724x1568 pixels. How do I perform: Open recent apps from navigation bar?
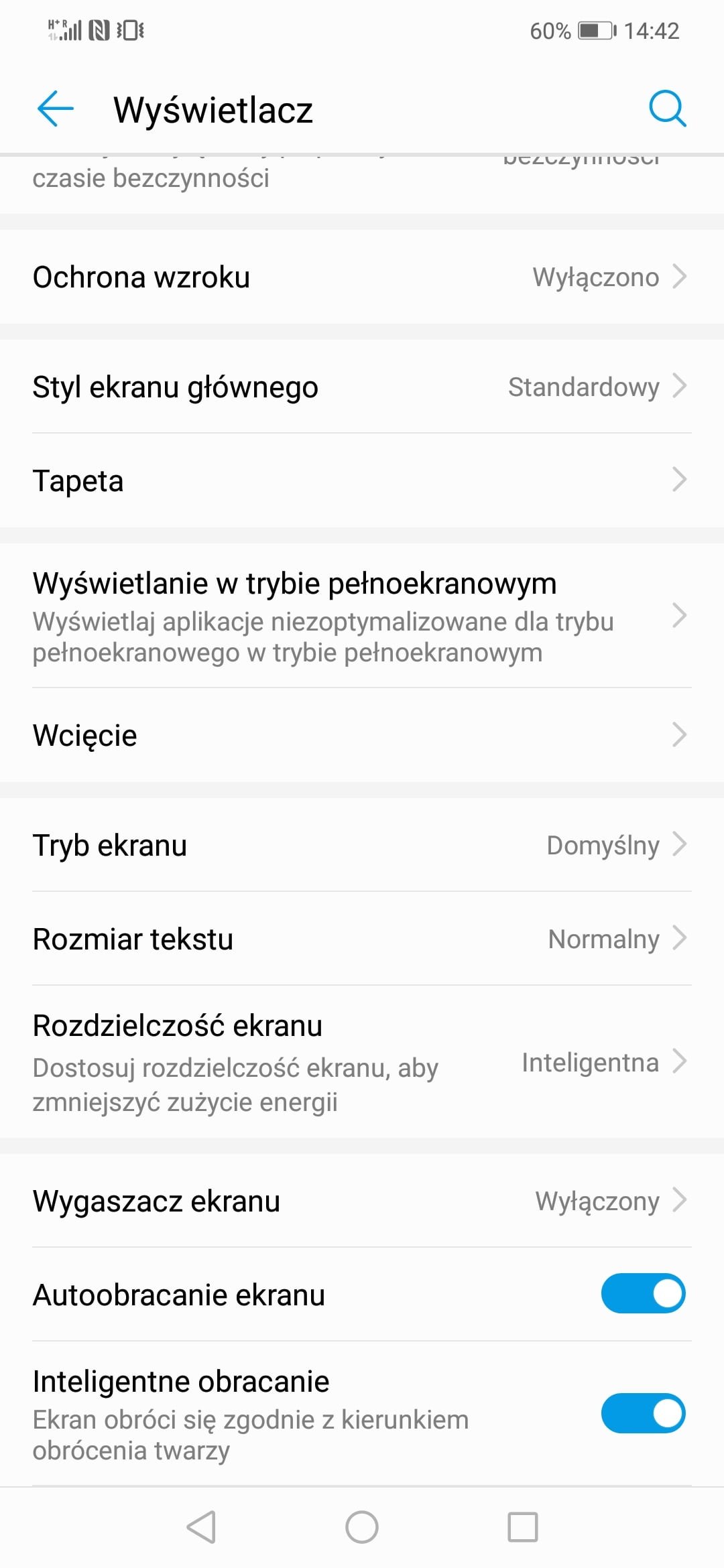point(523,1527)
